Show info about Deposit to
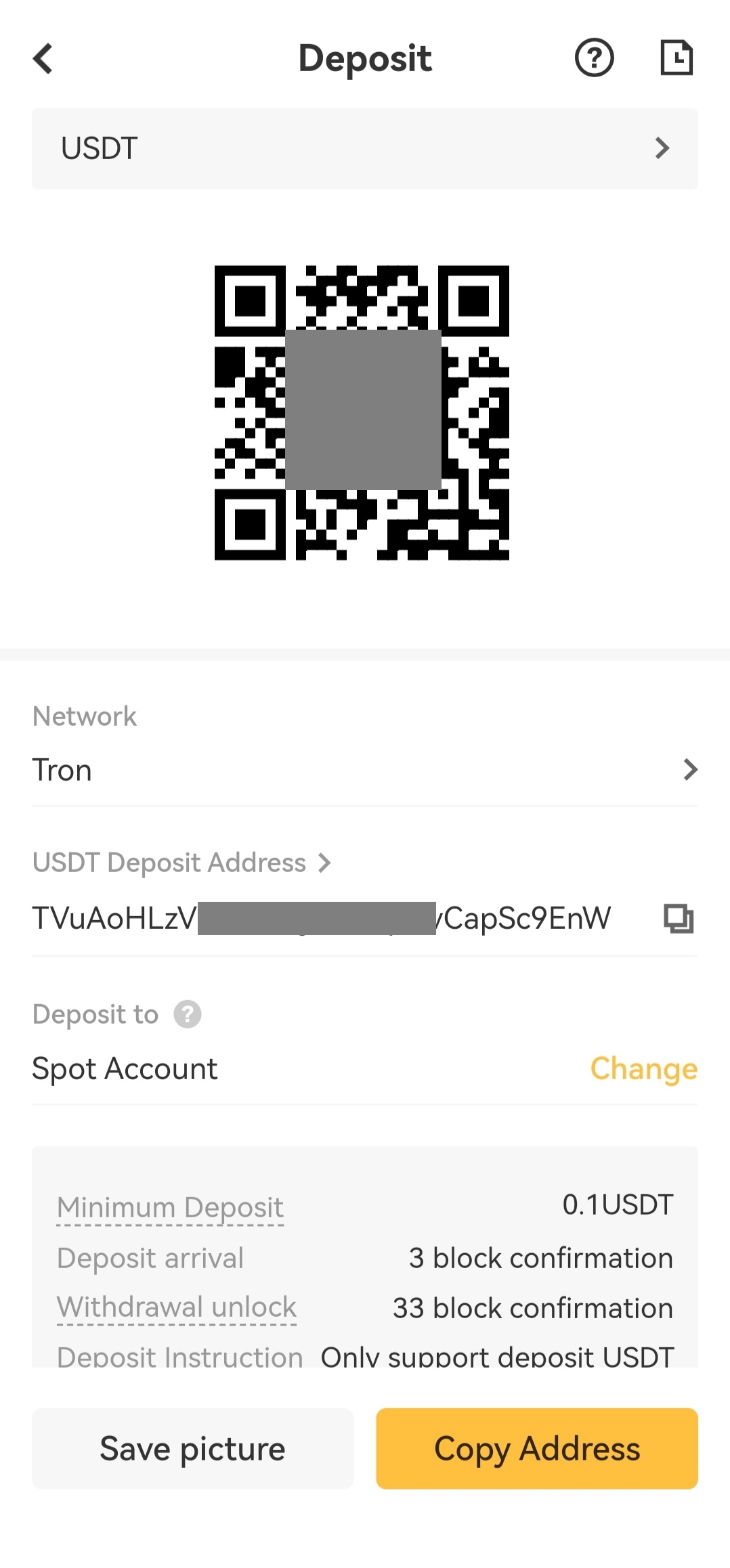 click(188, 1014)
